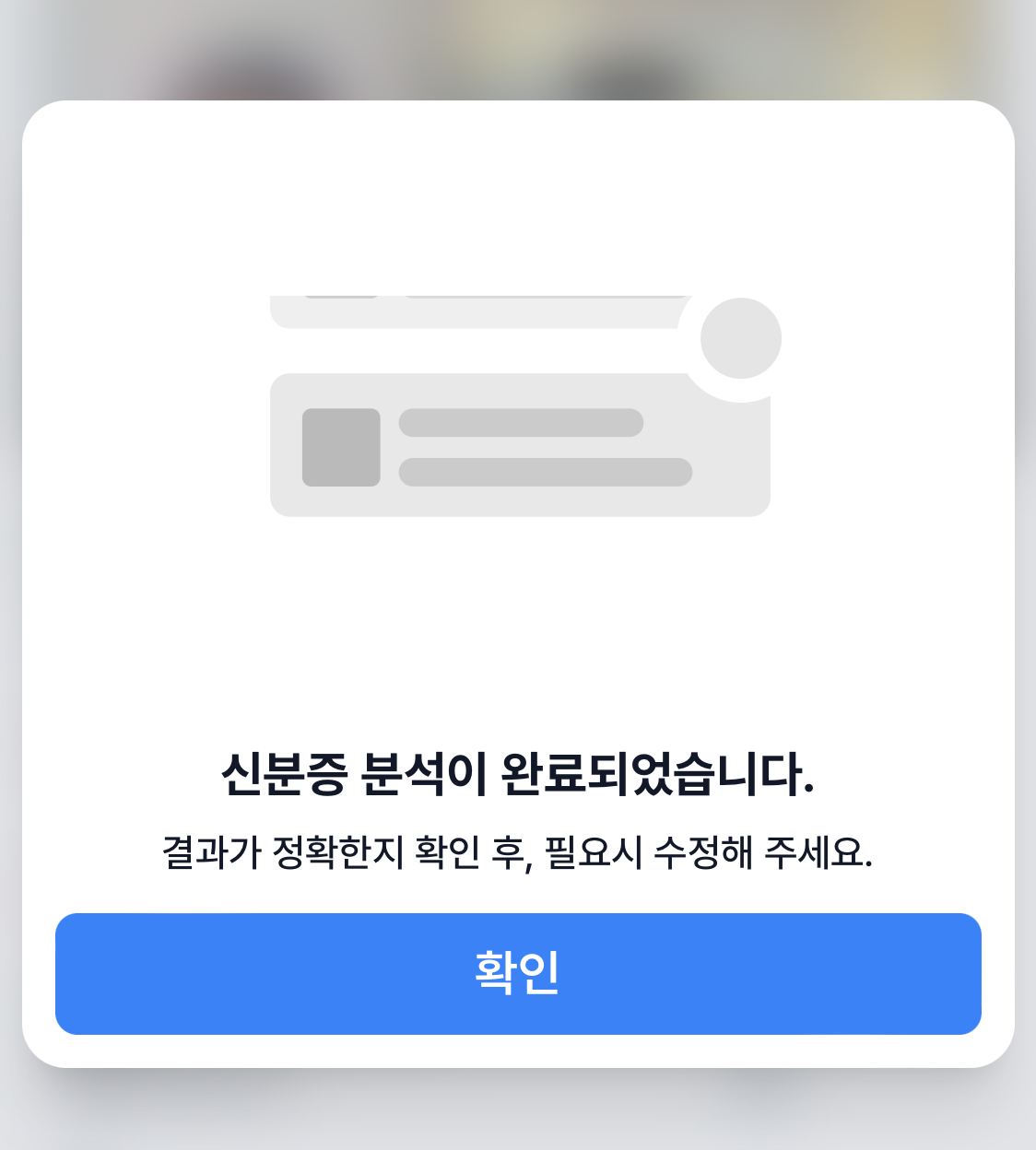The width and height of the screenshot is (1036, 1150).
Task: Tap the blue 확인 button
Action: [518, 973]
